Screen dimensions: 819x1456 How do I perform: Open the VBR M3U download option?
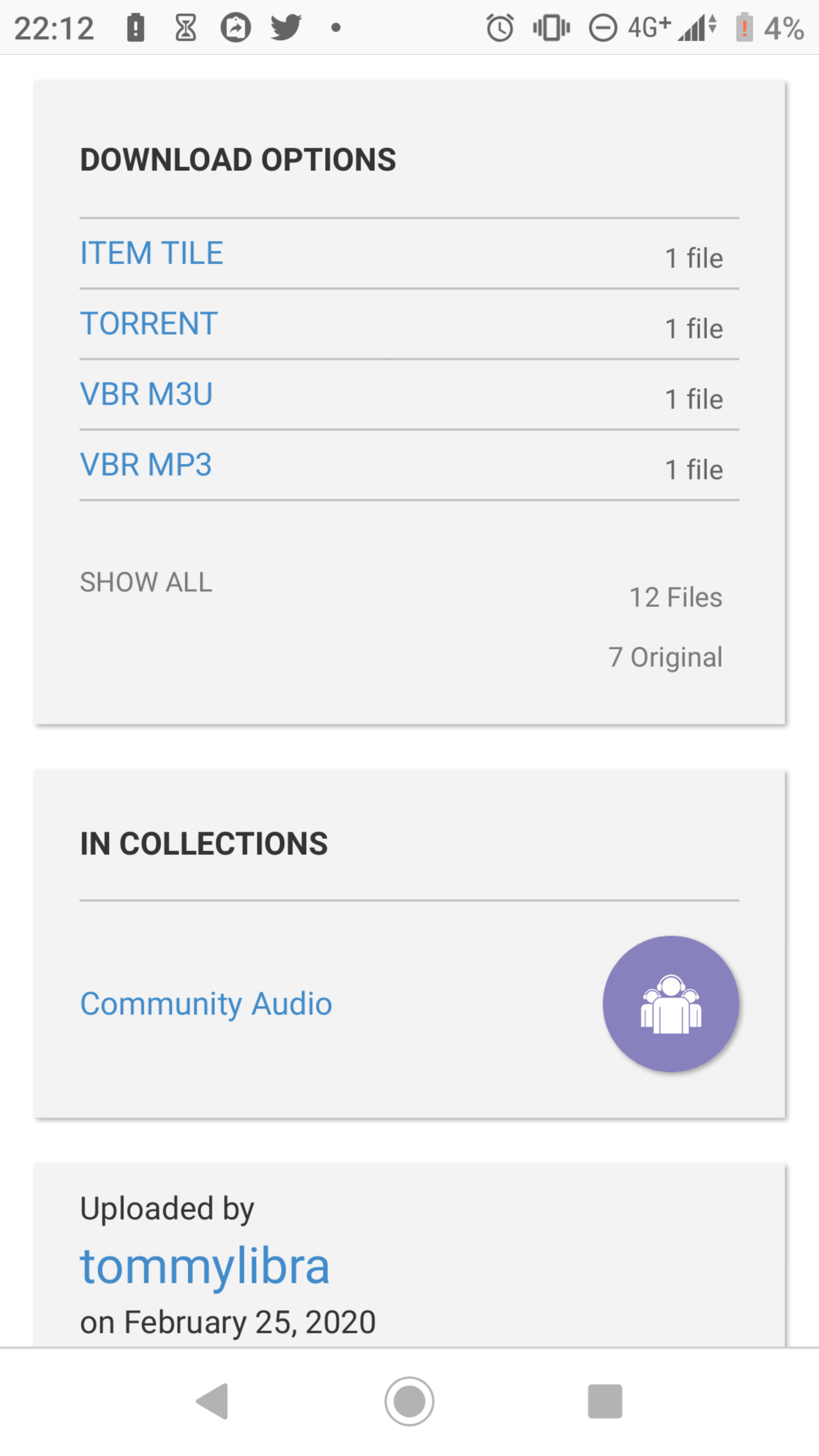(146, 394)
